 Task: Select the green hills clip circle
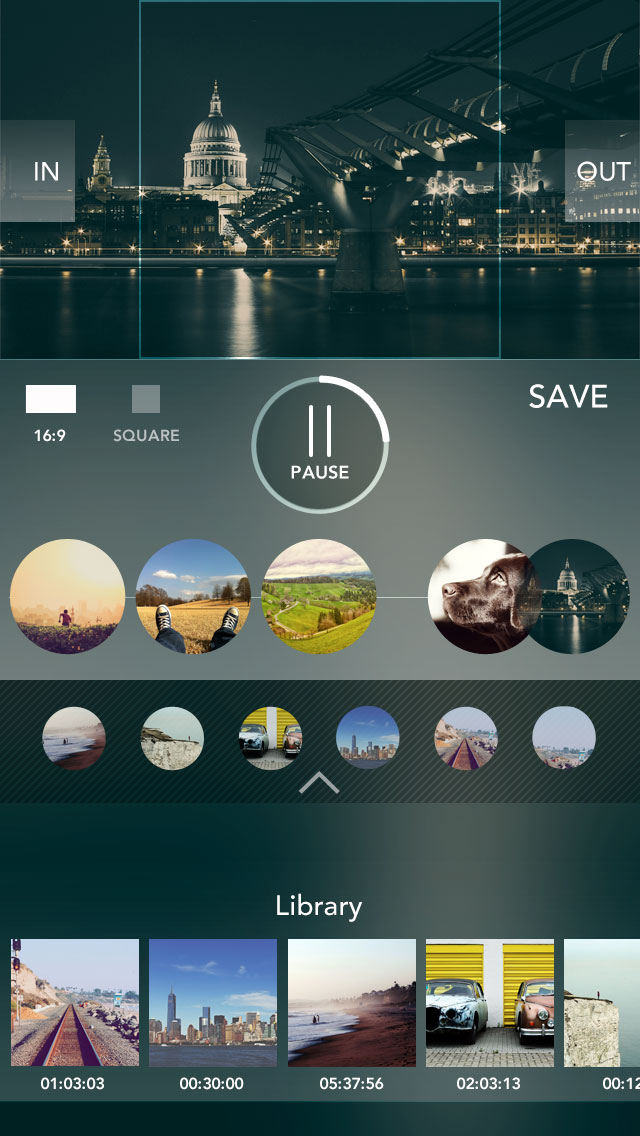tap(319, 596)
